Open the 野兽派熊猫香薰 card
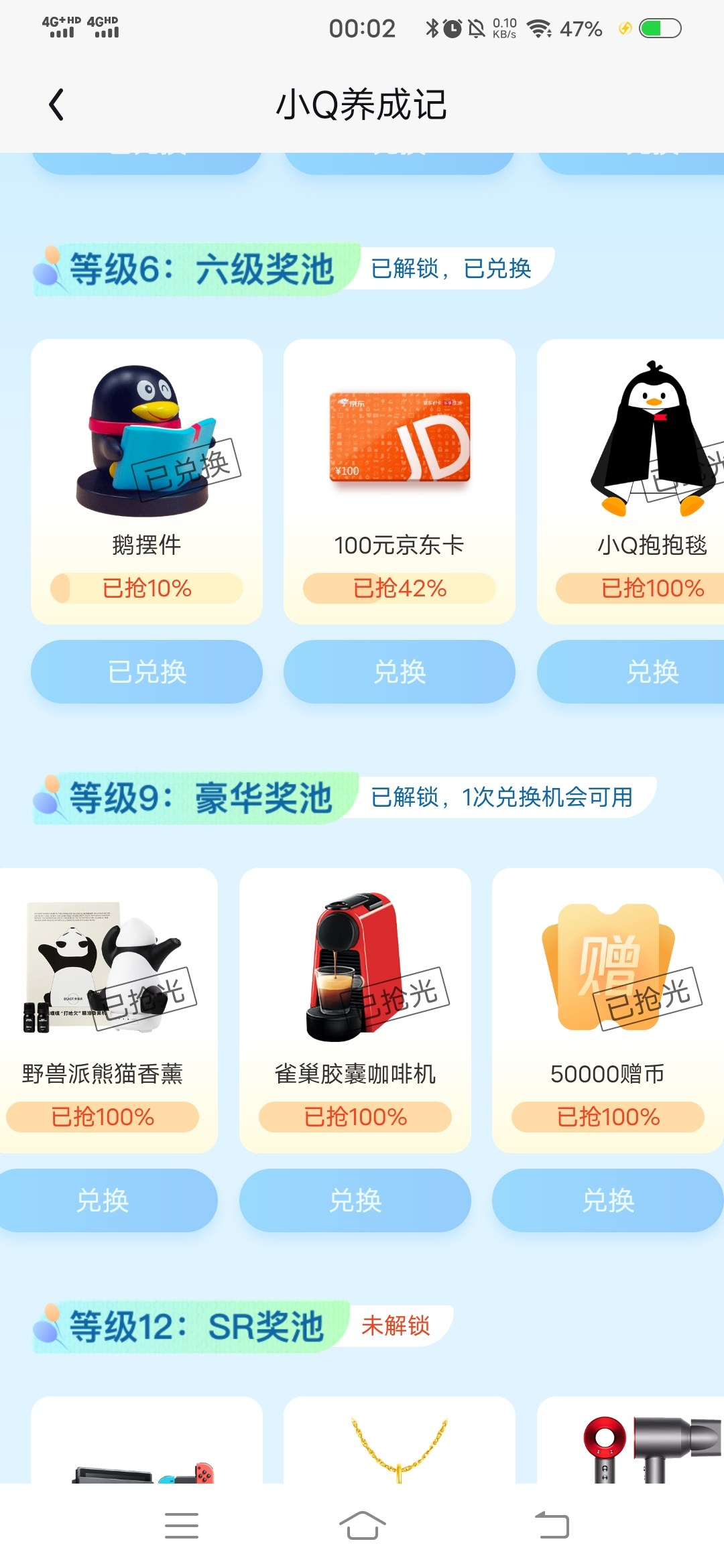Screen dimensions: 724x1568 (x=107, y=1010)
